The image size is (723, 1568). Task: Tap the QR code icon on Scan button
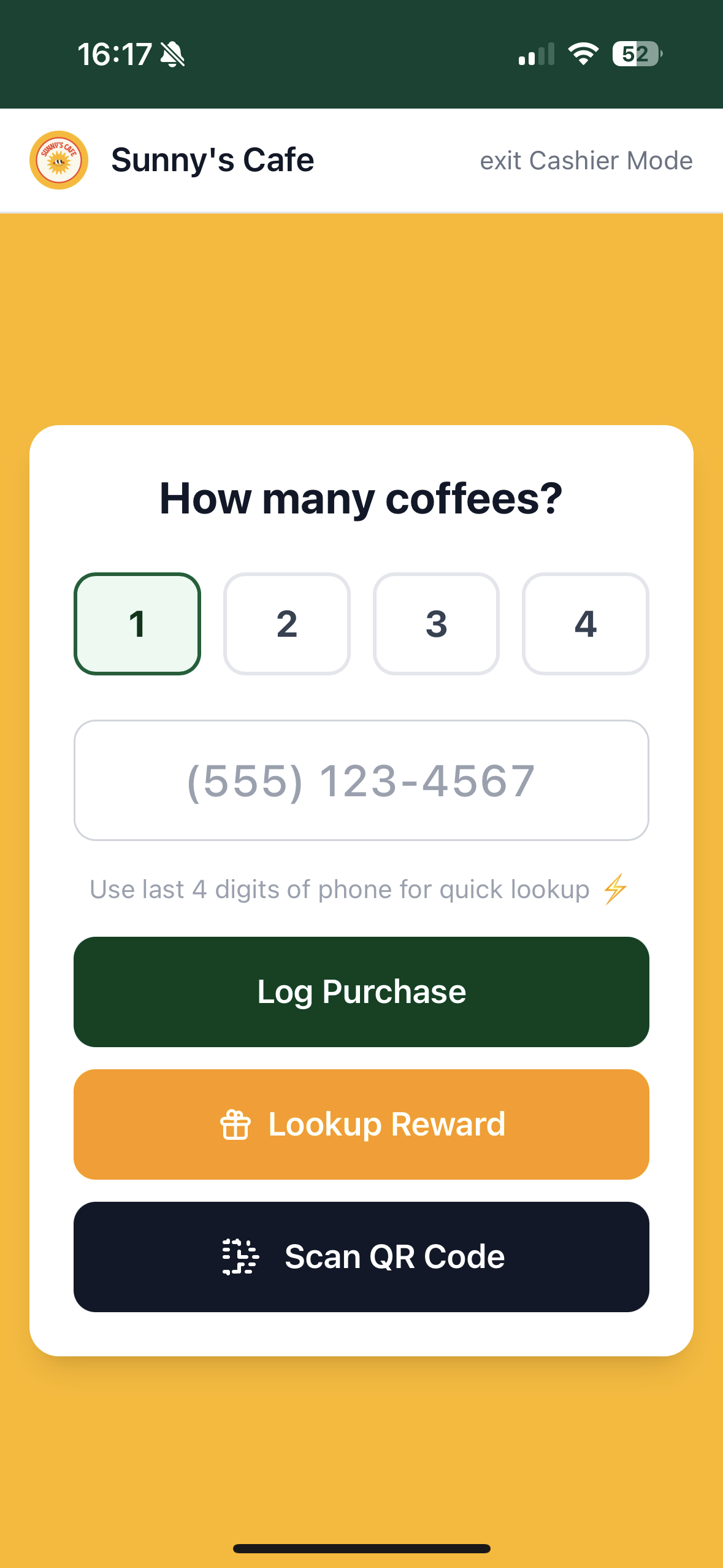(x=239, y=1256)
